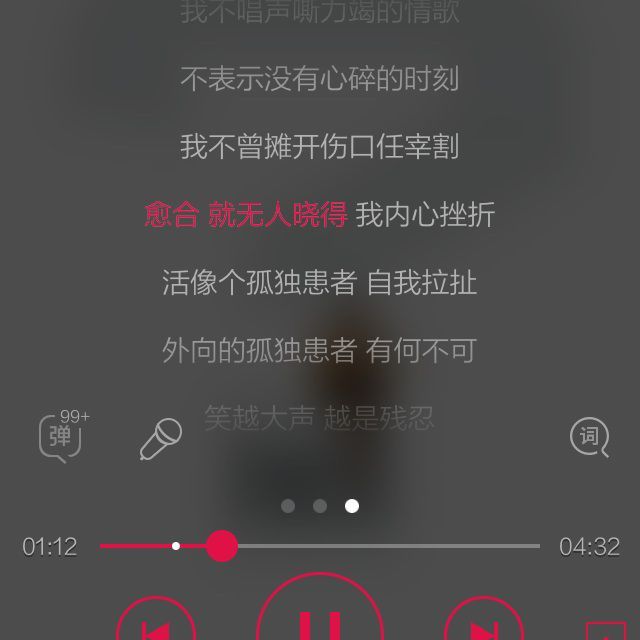640x640 pixels.
Task: Tap the microphone sing-along icon
Action: [161, 439]
